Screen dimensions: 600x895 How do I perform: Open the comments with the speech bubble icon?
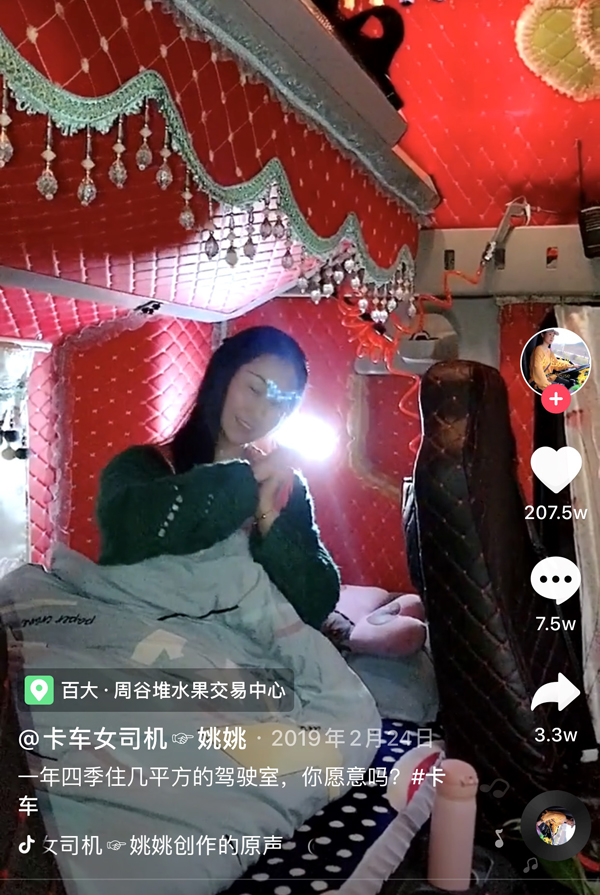(555, 580)
